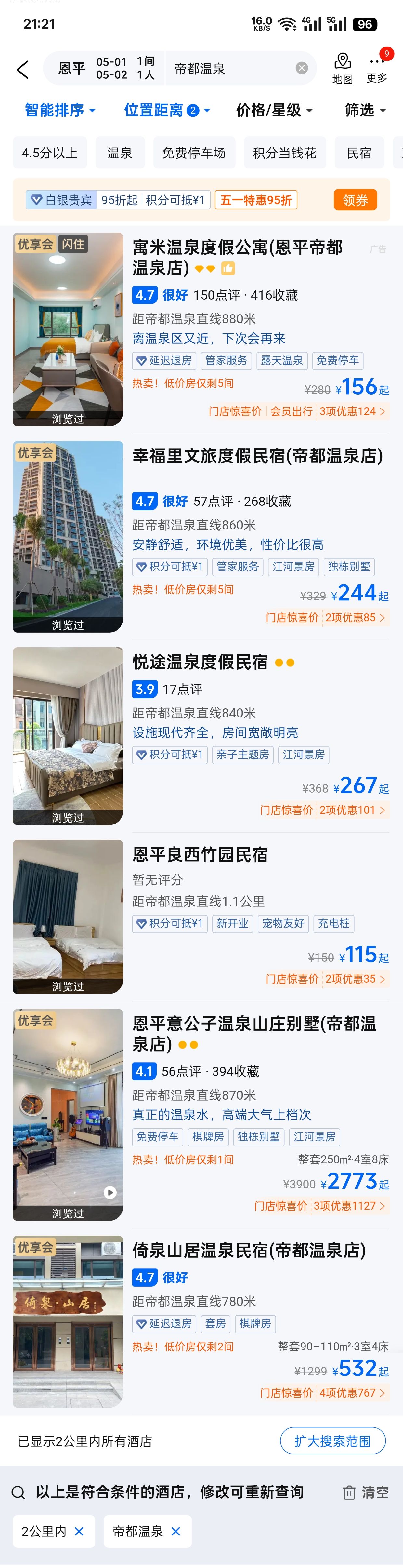
Task: View 悦途温泉度假民宿 details
Action: tap(200, 662)
